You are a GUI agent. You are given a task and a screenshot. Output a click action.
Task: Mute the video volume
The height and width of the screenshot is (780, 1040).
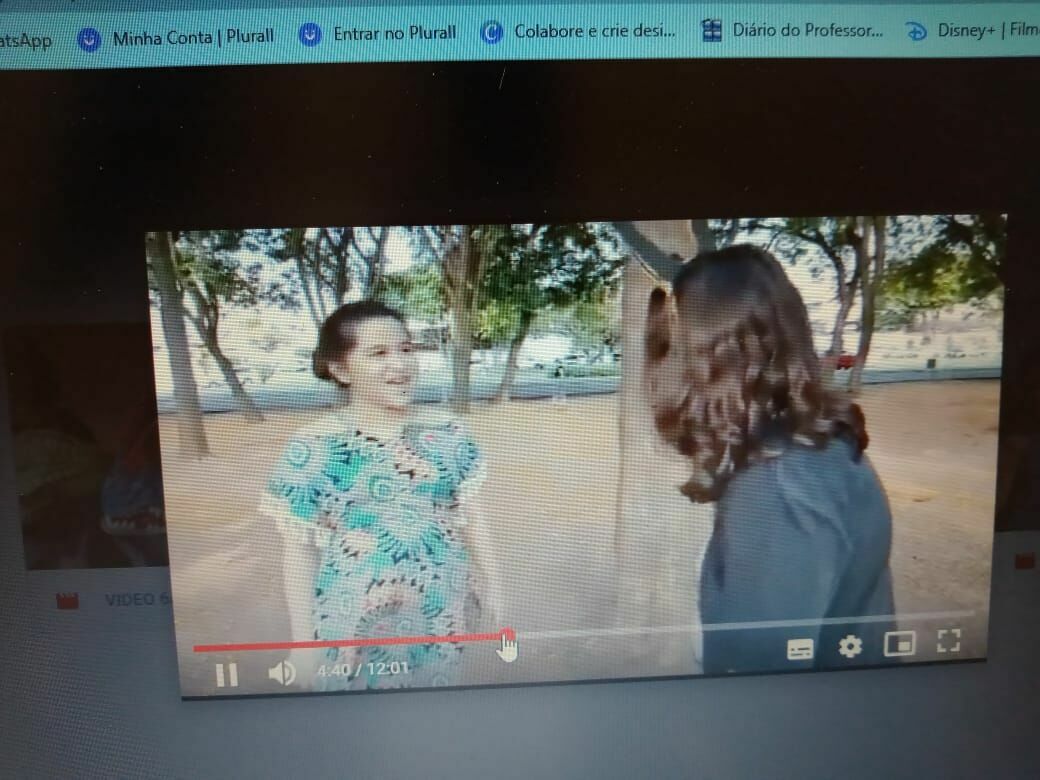[281, 673]
